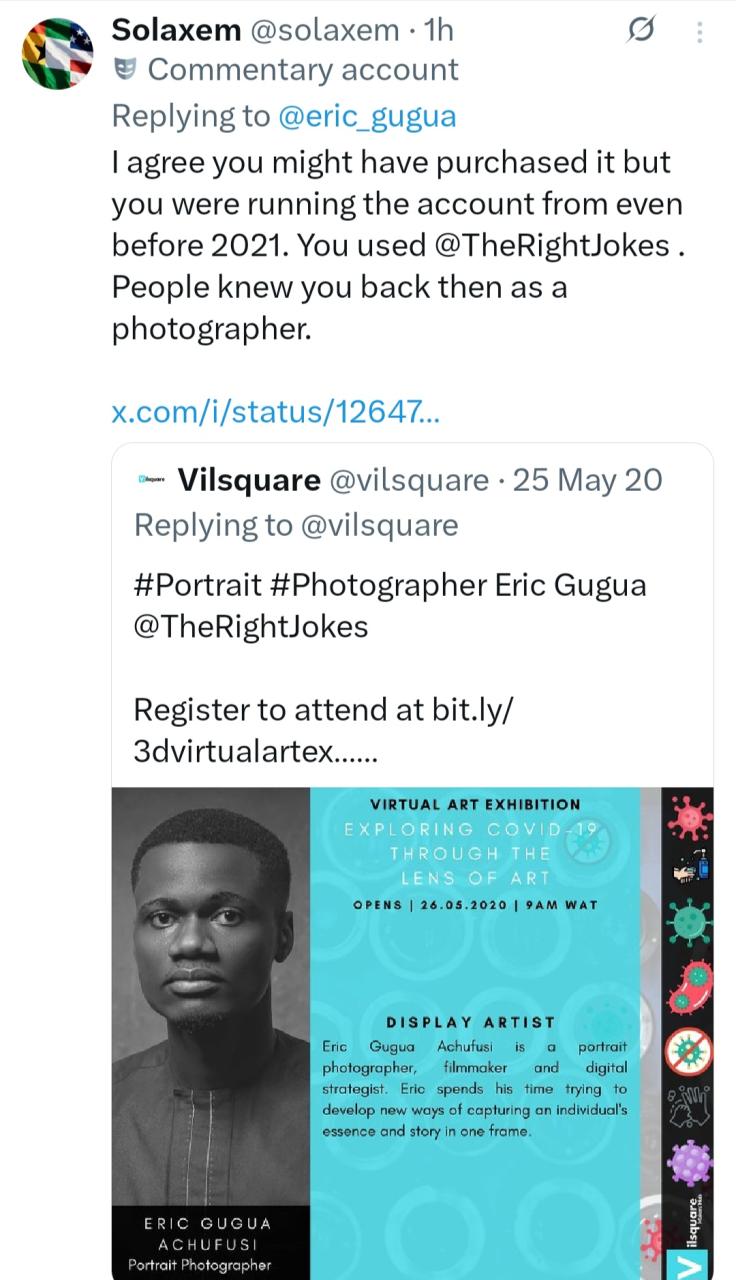736x1280 pixels.
Task: Open the @eric_gugua mention link
Action: tap(366, 116)
